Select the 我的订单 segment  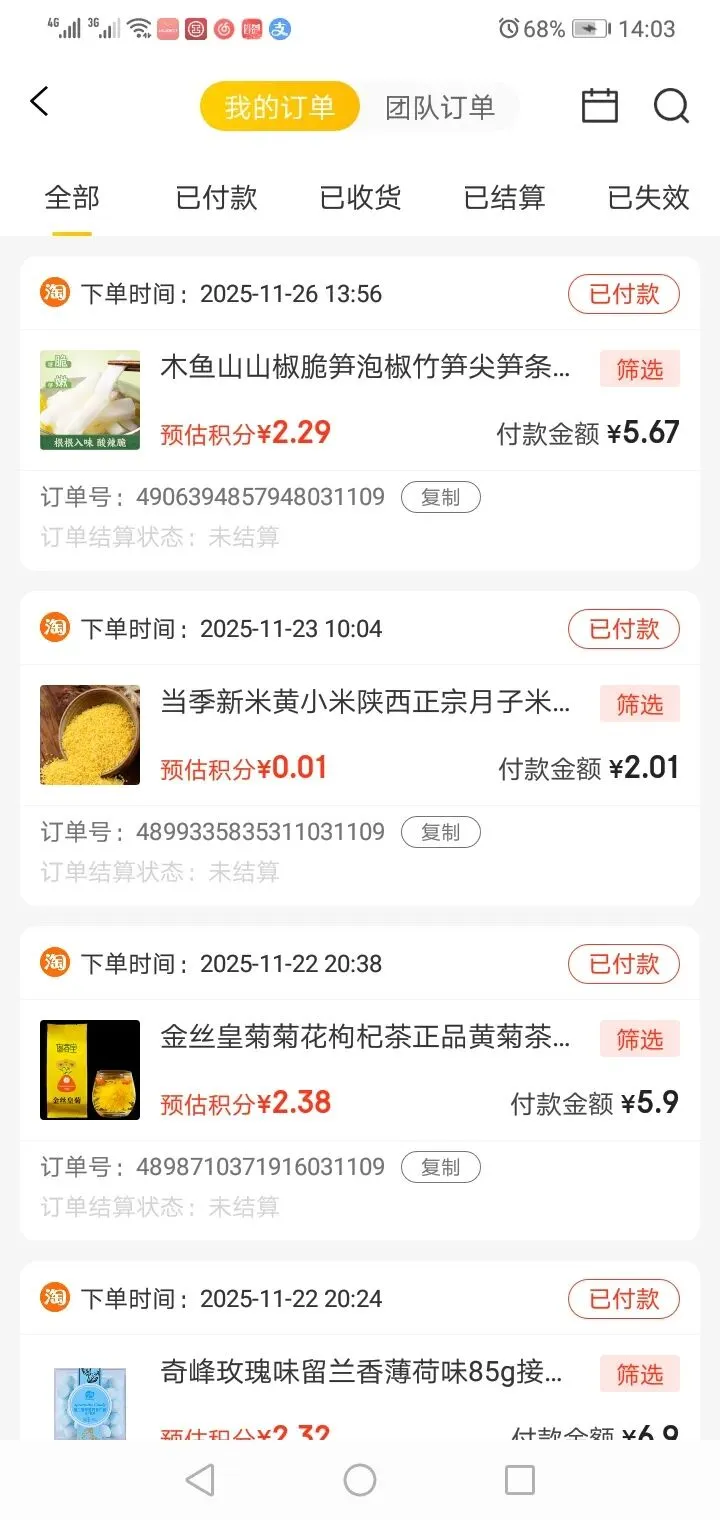tap(279, 107)
